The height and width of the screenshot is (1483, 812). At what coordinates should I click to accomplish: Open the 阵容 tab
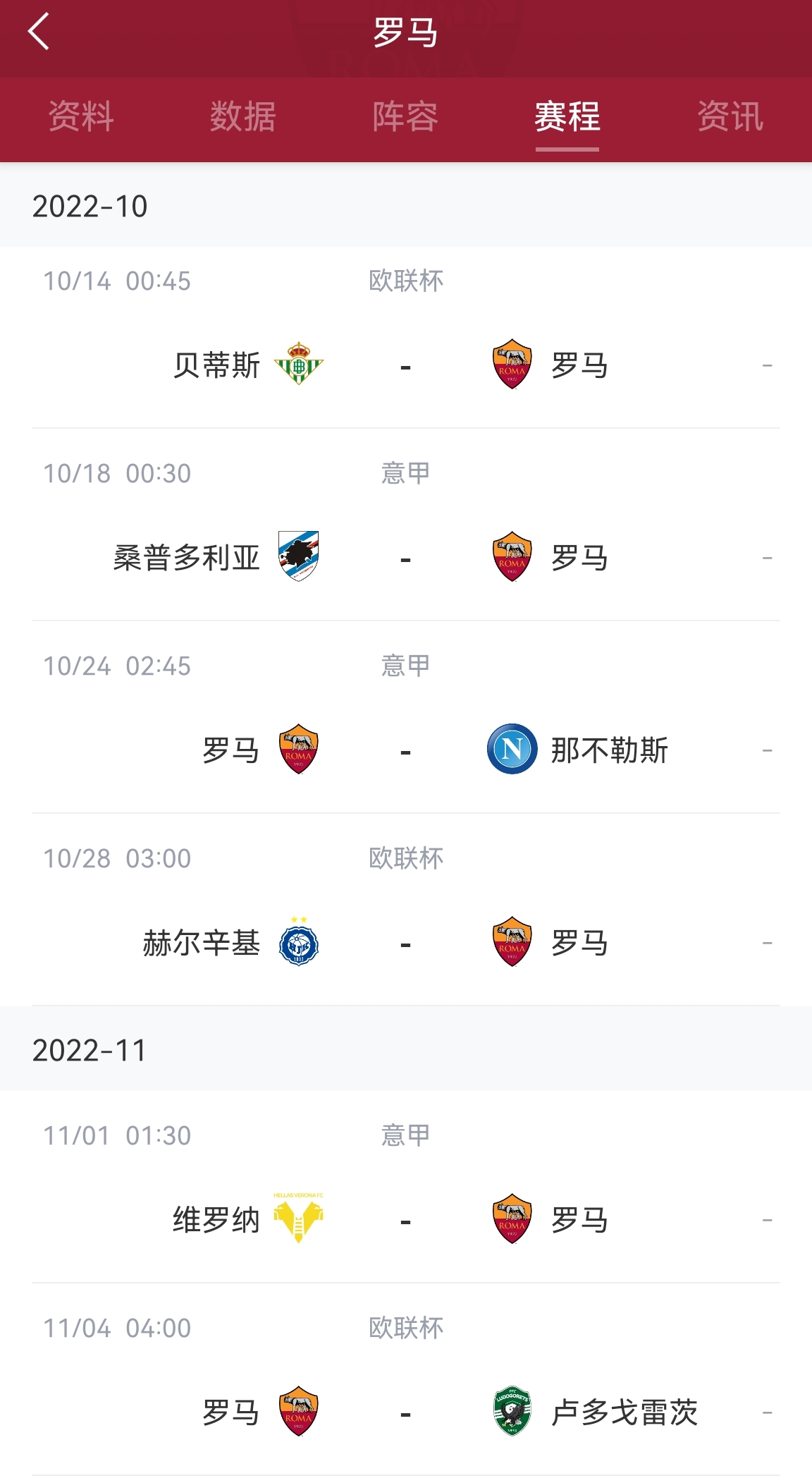point(405,116)
